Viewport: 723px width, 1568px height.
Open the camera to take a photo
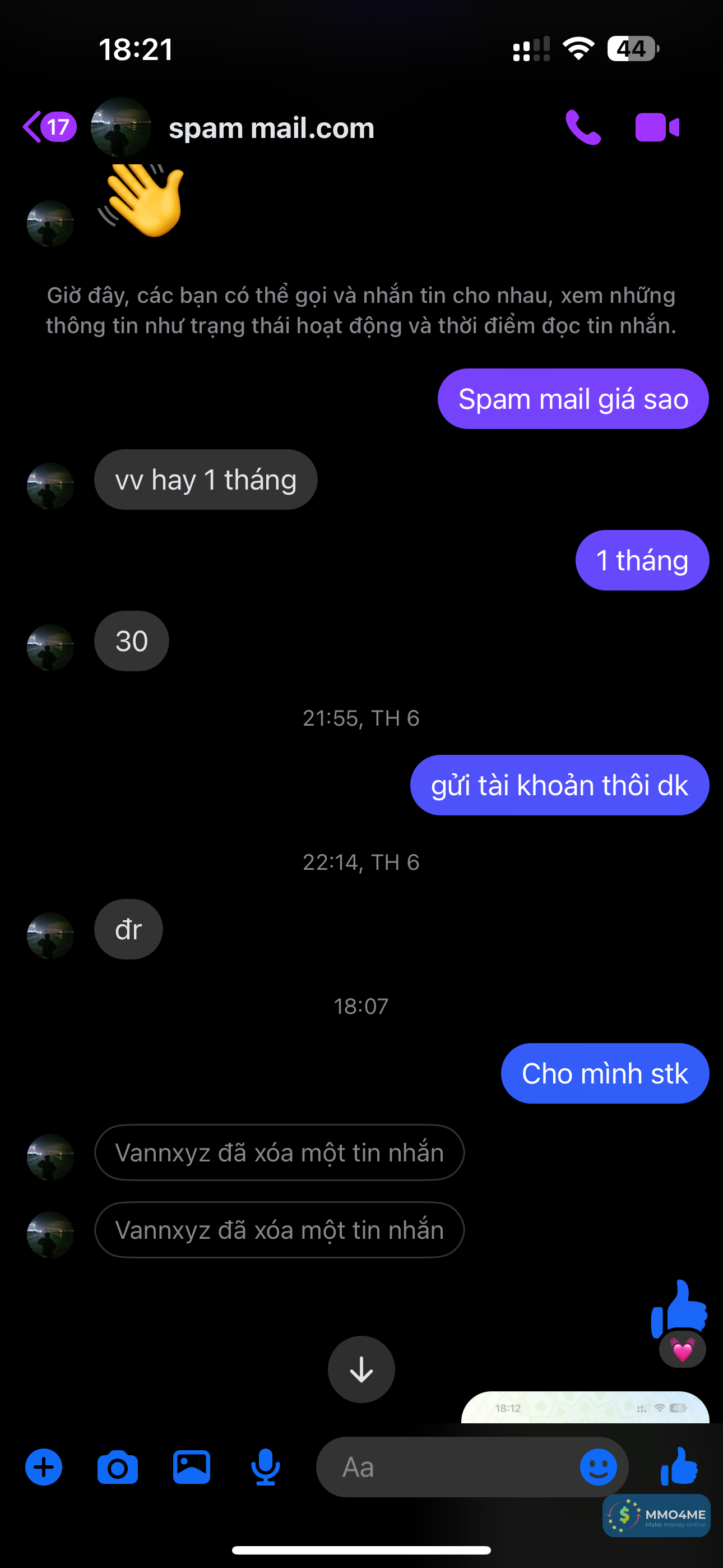[x=118, y=1468]
